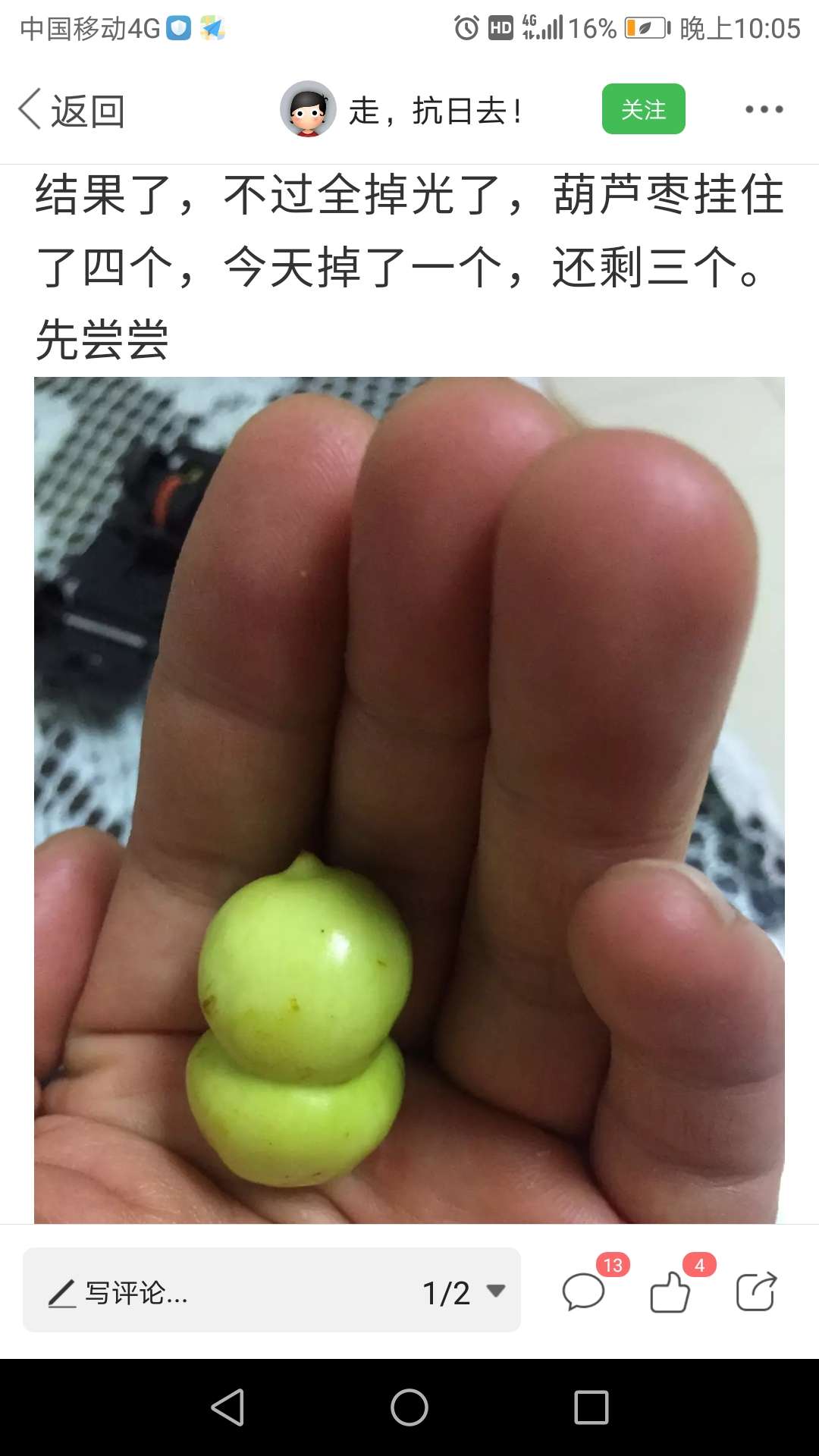Share this post
The width and height of the screenshot is (819, 1456).
(757, 1291)
